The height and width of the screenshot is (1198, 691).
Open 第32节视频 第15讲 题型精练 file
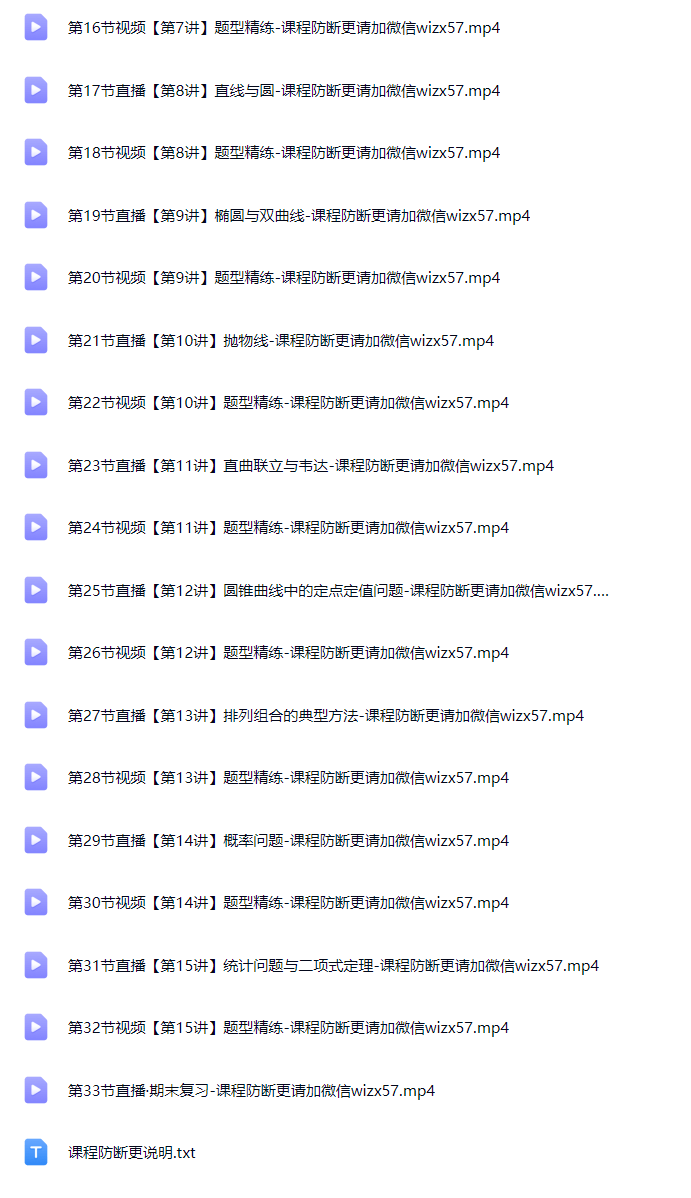tap(288, 1028)
